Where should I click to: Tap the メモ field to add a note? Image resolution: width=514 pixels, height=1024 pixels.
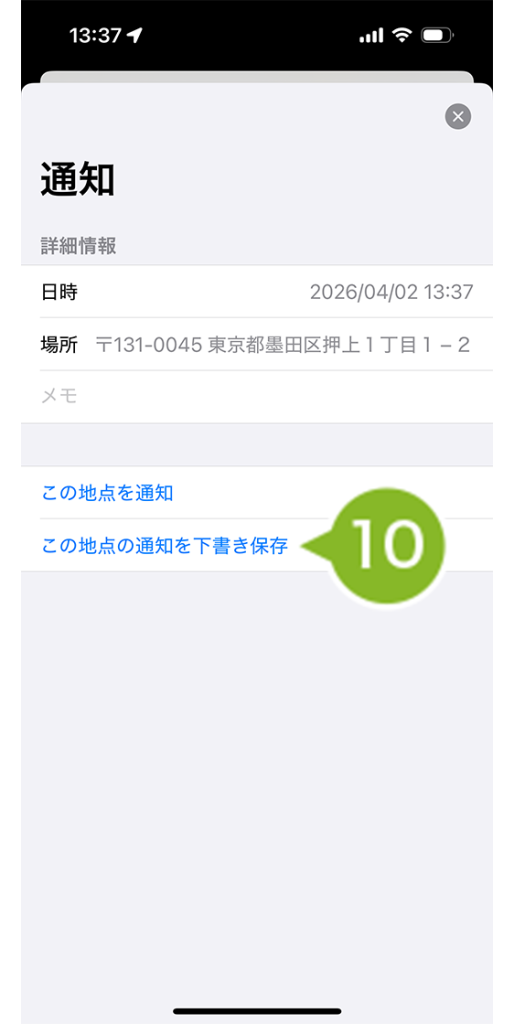coord(257,396)
